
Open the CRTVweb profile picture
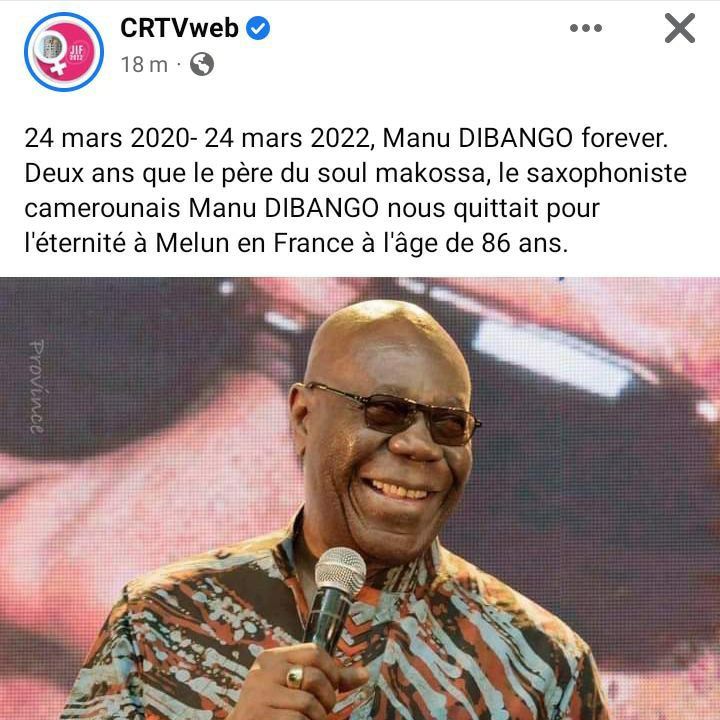pos(62,53)
